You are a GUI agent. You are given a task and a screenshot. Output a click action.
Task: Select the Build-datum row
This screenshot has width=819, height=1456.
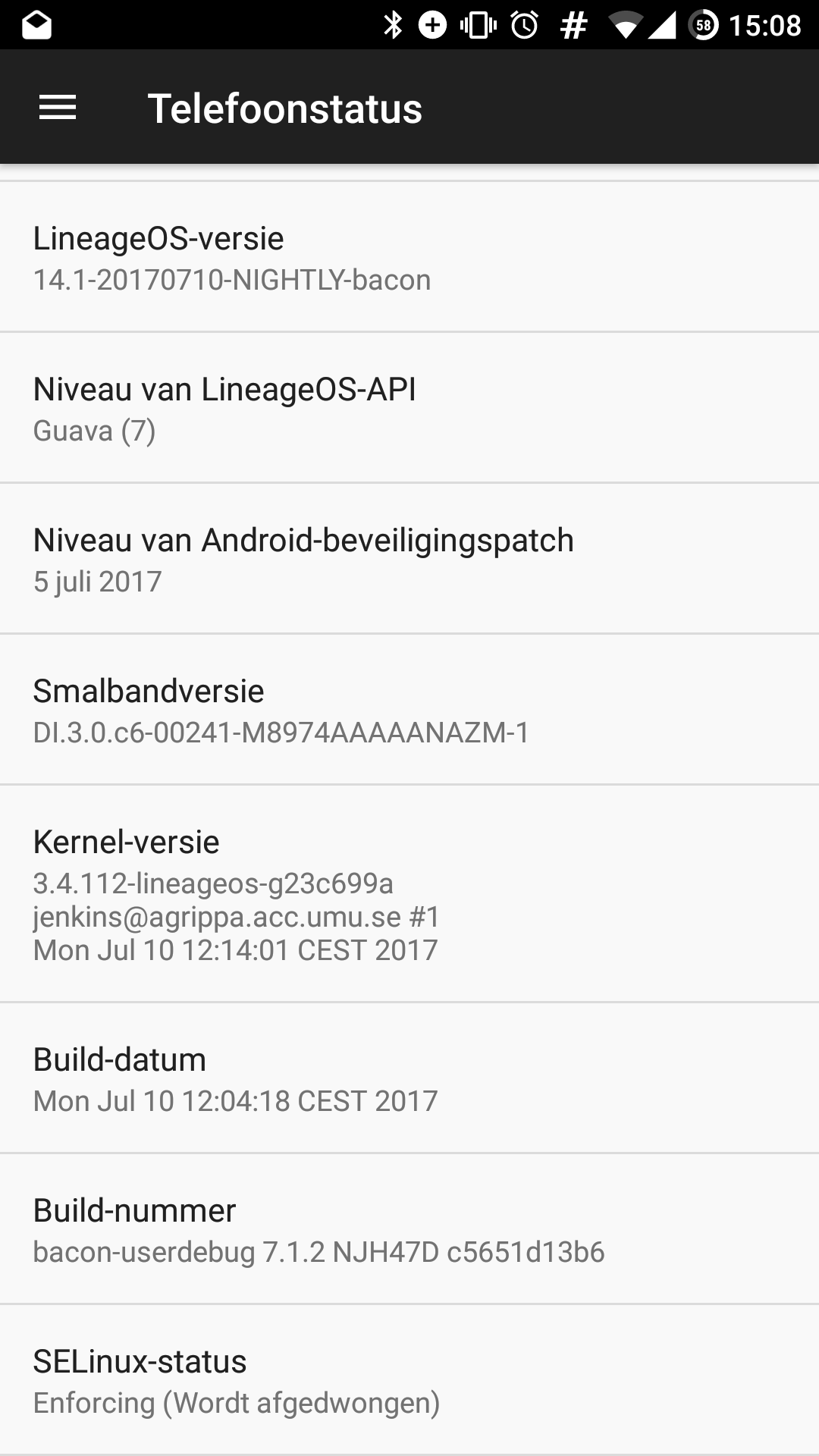pyautogui.click(x=409, y=1078)
